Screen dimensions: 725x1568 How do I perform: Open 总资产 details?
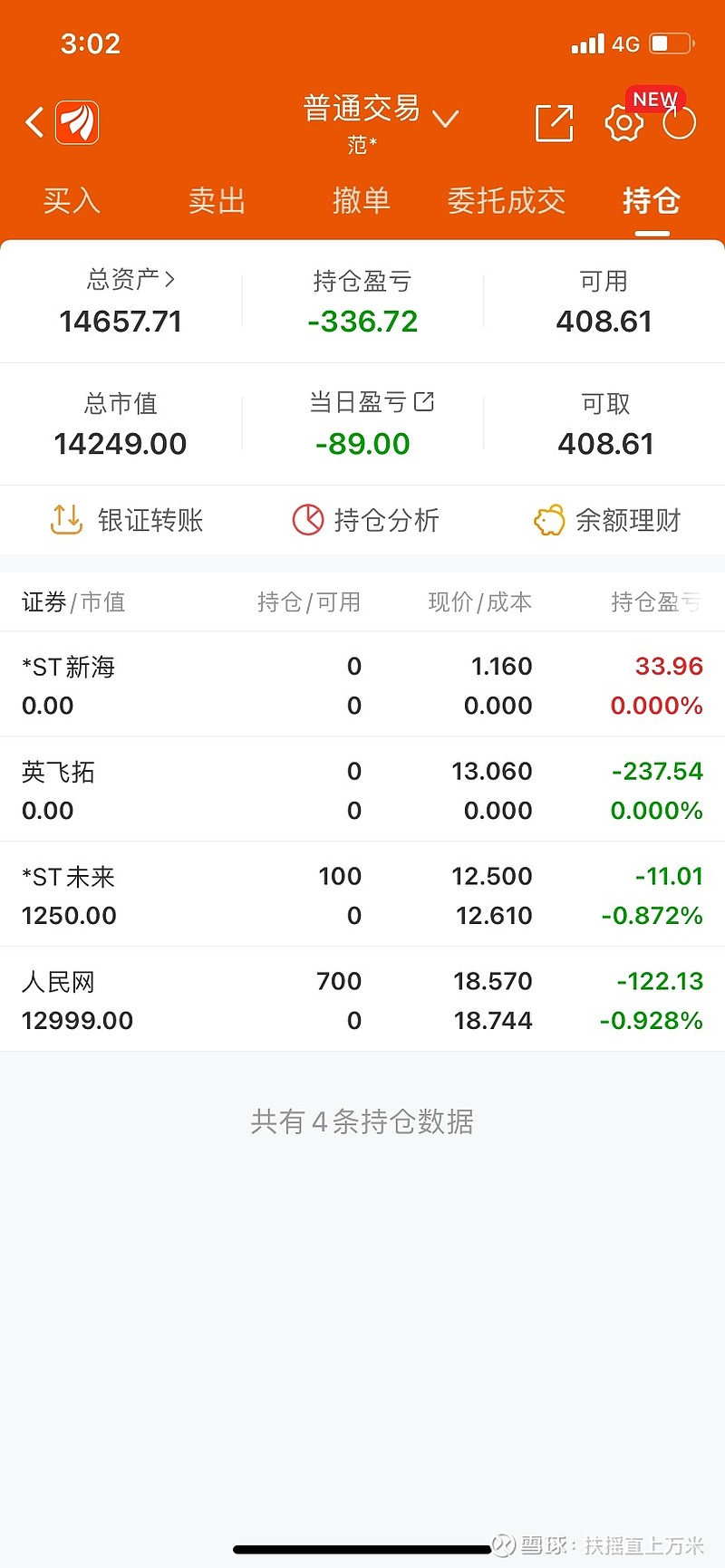(x=130, y=279)
